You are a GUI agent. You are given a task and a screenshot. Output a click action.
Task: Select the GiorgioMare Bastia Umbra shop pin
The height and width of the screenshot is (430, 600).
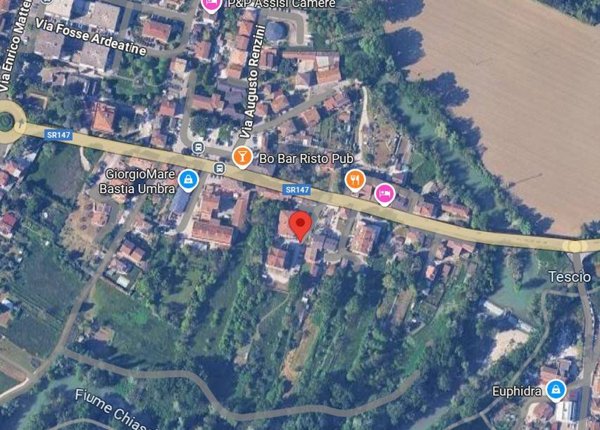tap(187, 180)
